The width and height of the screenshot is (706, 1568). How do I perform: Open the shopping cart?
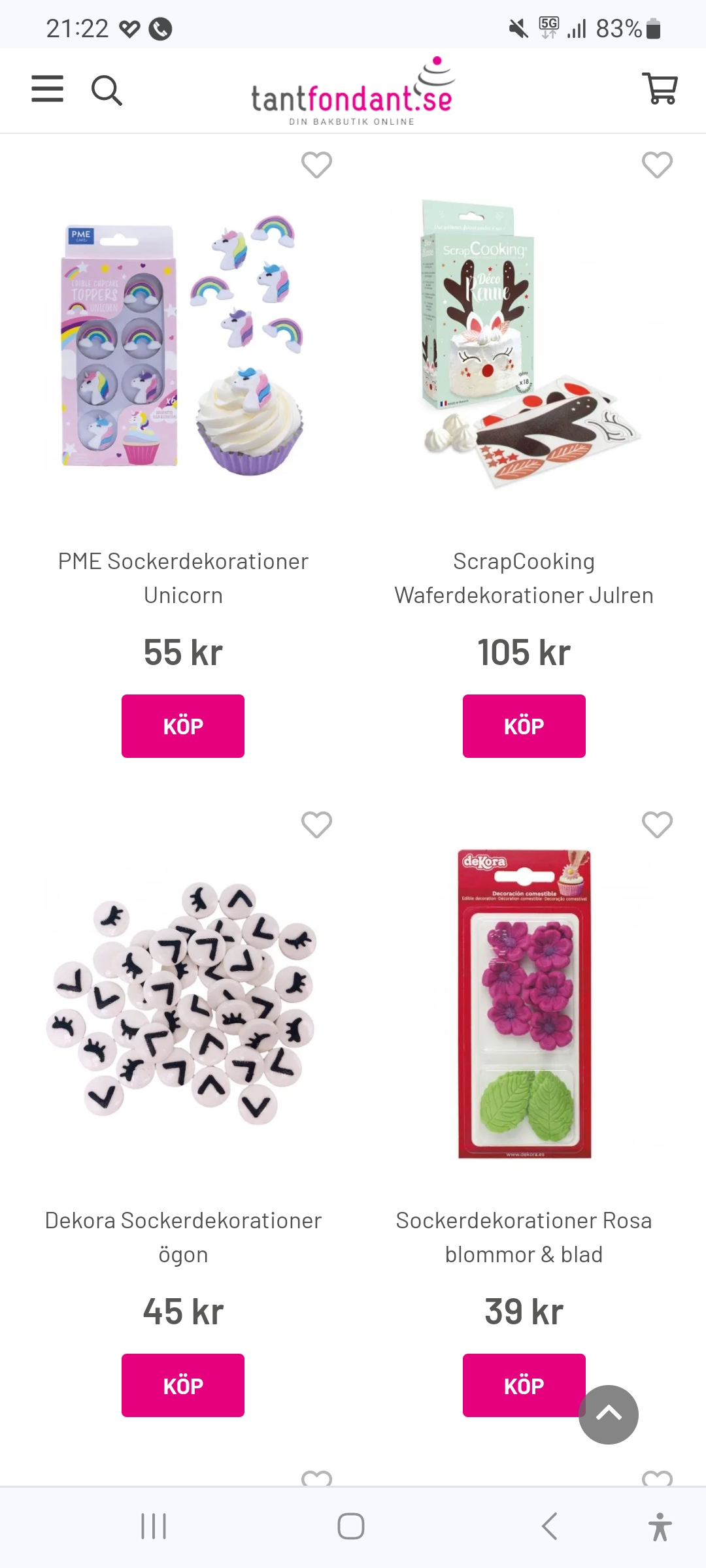point(660,89)
